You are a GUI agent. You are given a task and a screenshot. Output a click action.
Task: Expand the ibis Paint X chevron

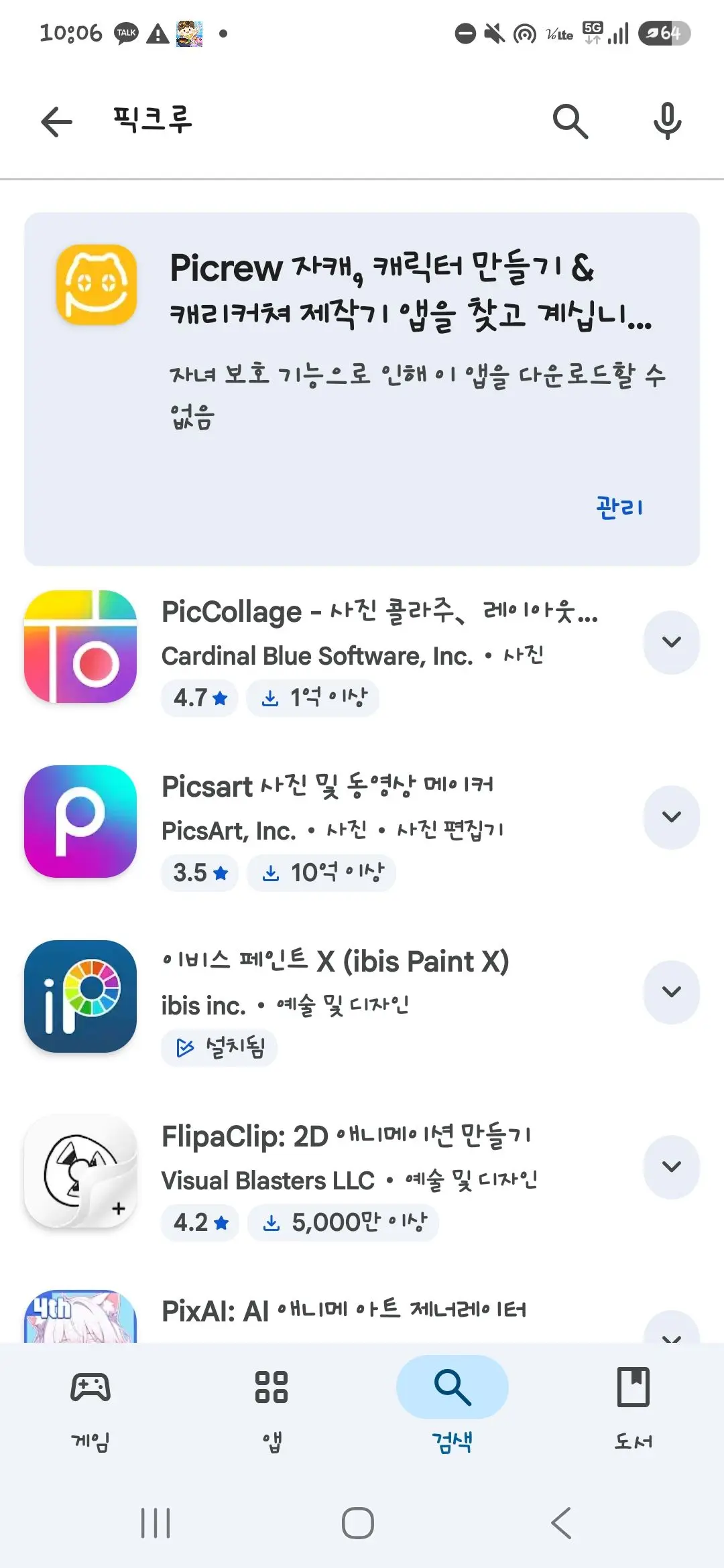[x=672, y=992]
